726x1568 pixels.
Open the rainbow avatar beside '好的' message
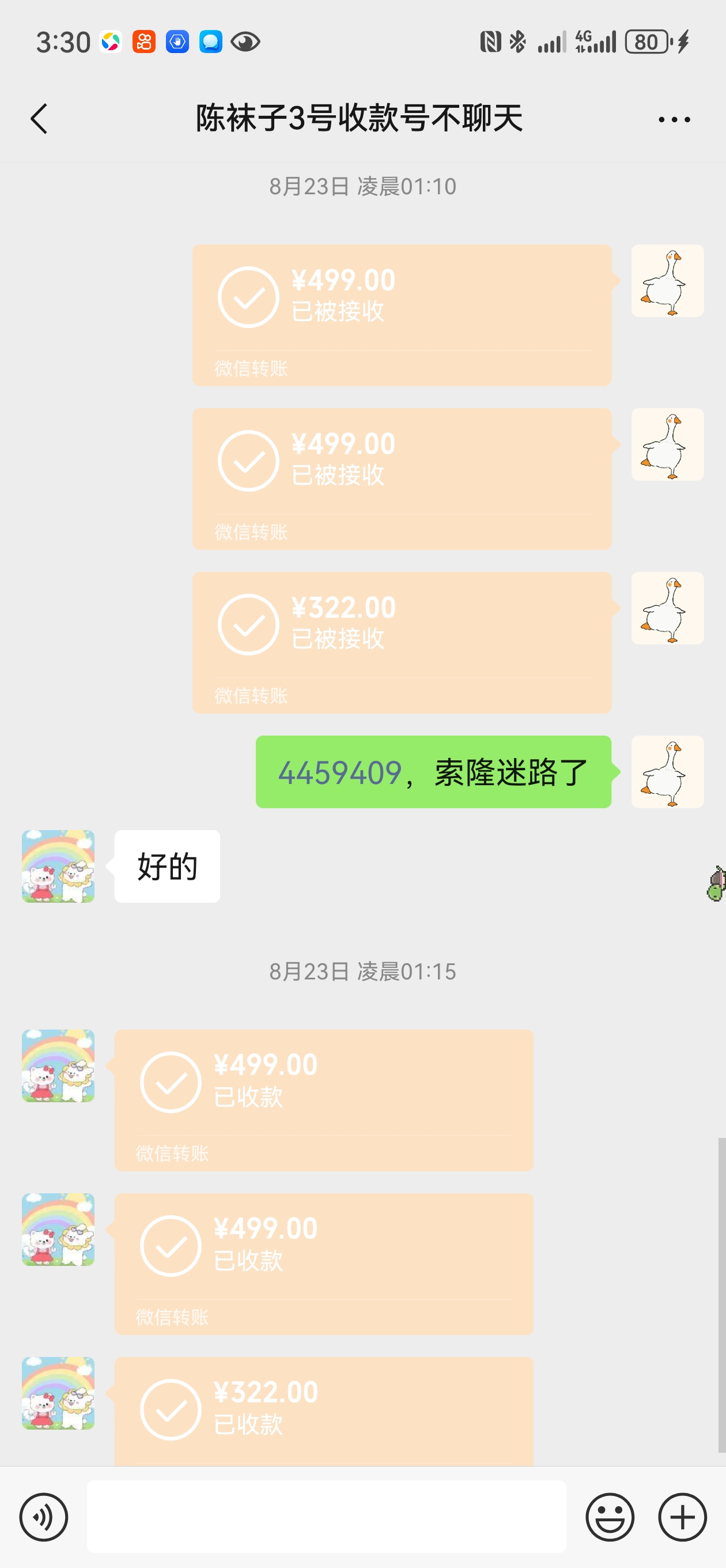click(x=58, y=866)
